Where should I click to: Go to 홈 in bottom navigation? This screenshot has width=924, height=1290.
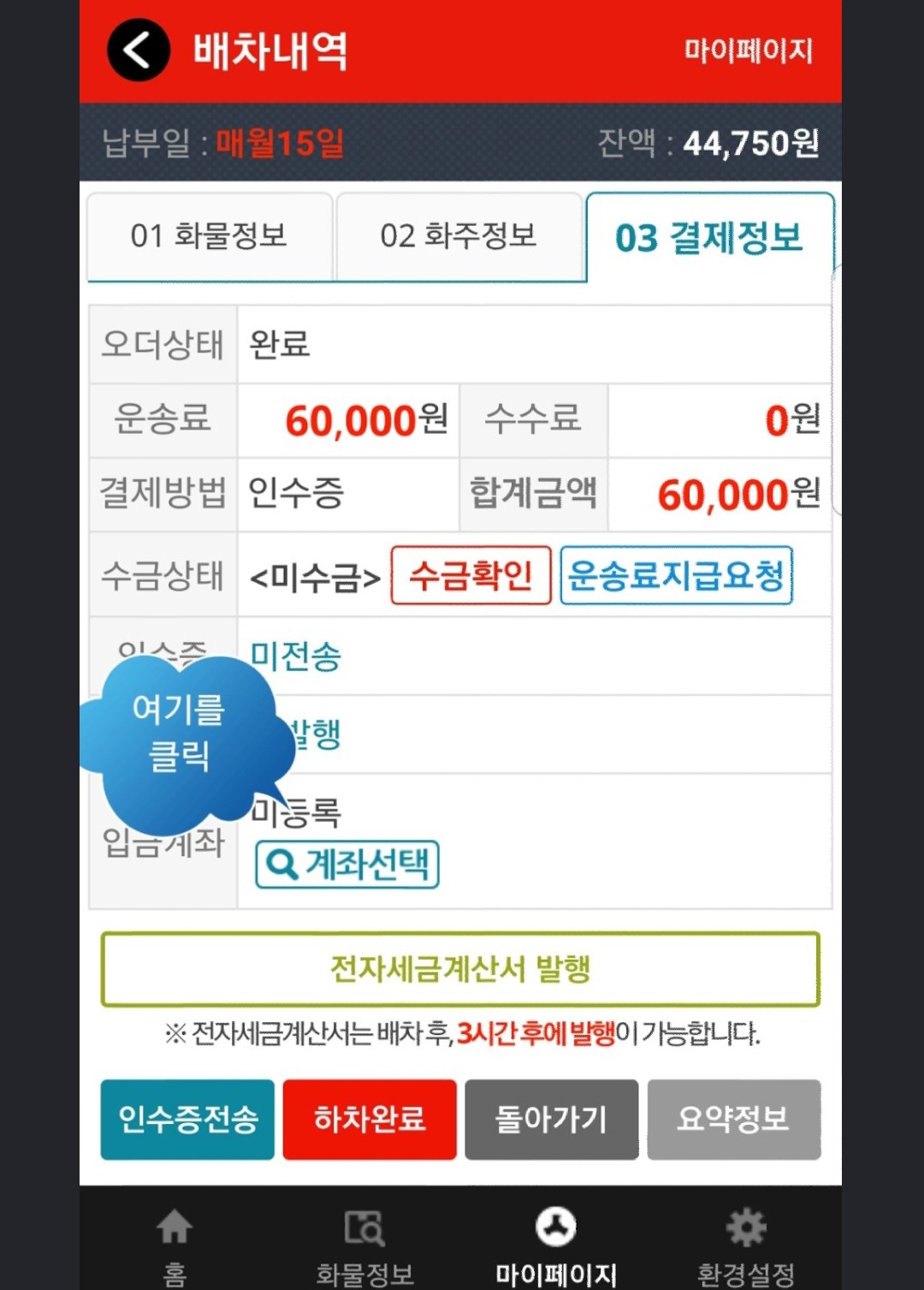click(175, 1244)
